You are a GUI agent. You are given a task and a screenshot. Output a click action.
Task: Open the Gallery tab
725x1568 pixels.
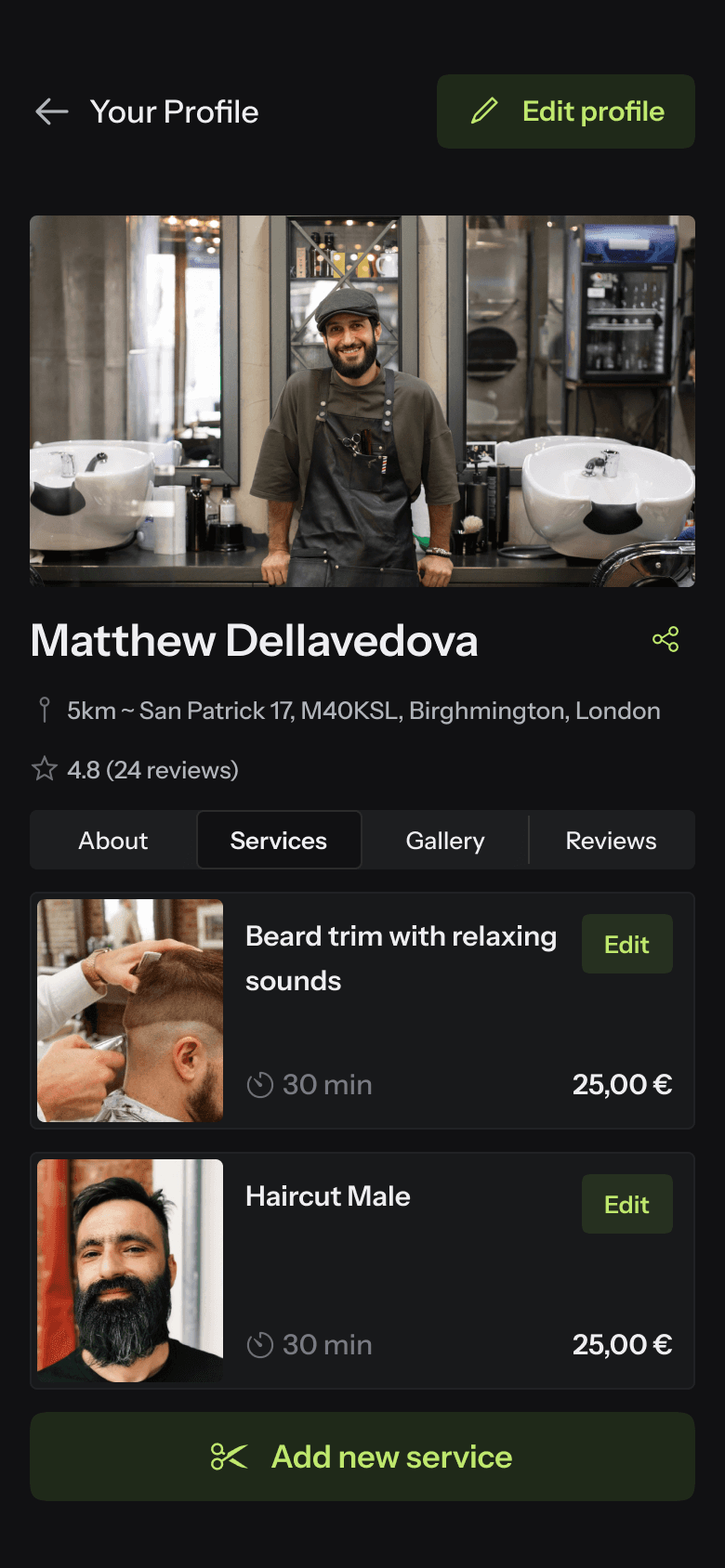tap(444, 840)
